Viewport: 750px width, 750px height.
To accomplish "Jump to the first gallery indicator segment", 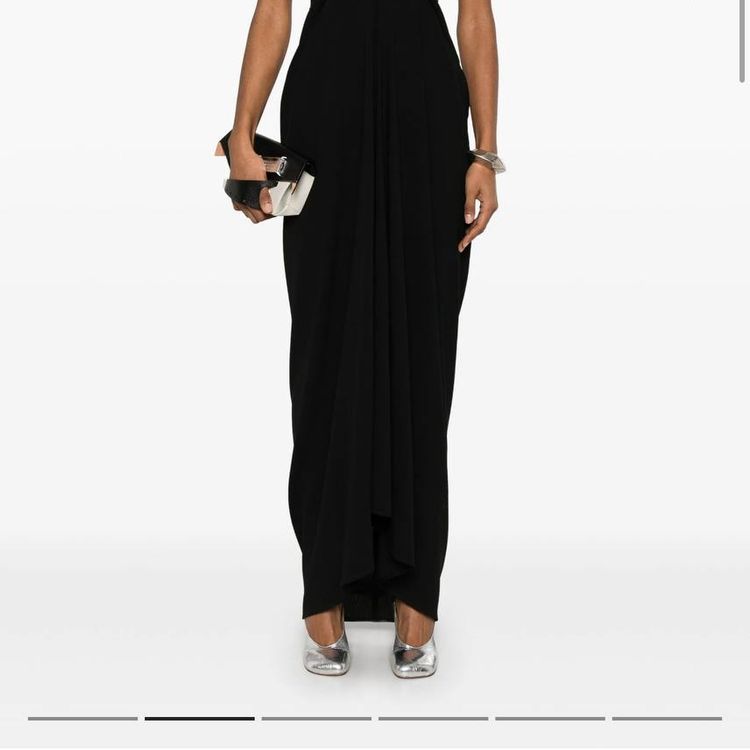I will [82, 718].
